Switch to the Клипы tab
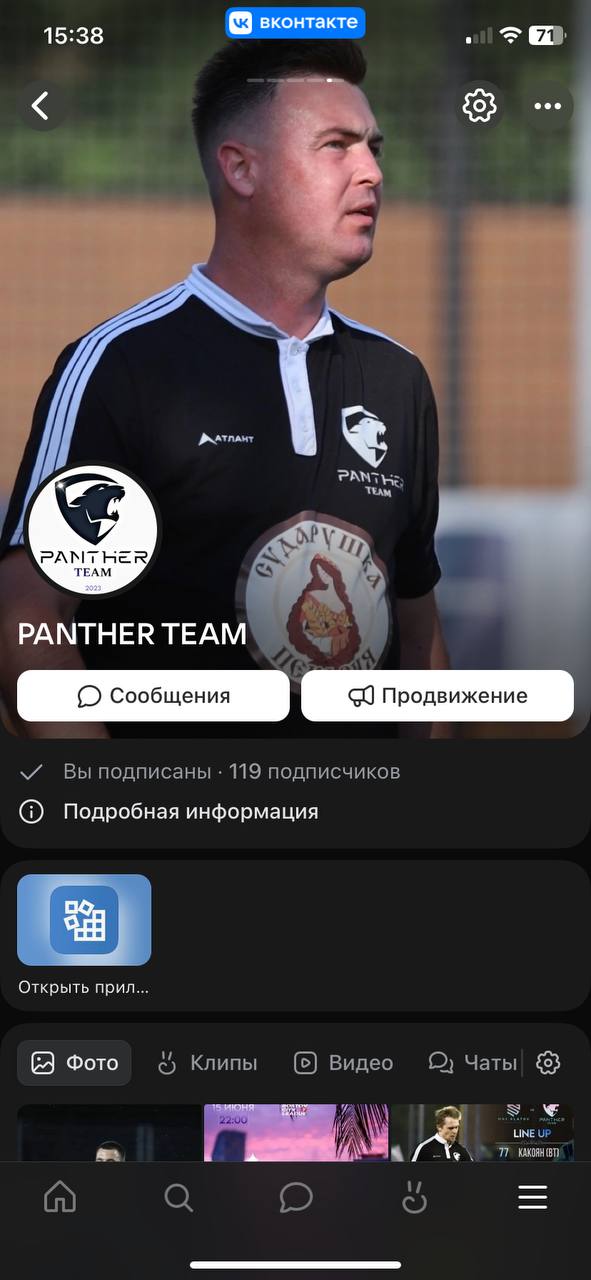This screenshot has width=591, height=1280. (x=208, y=1063)
